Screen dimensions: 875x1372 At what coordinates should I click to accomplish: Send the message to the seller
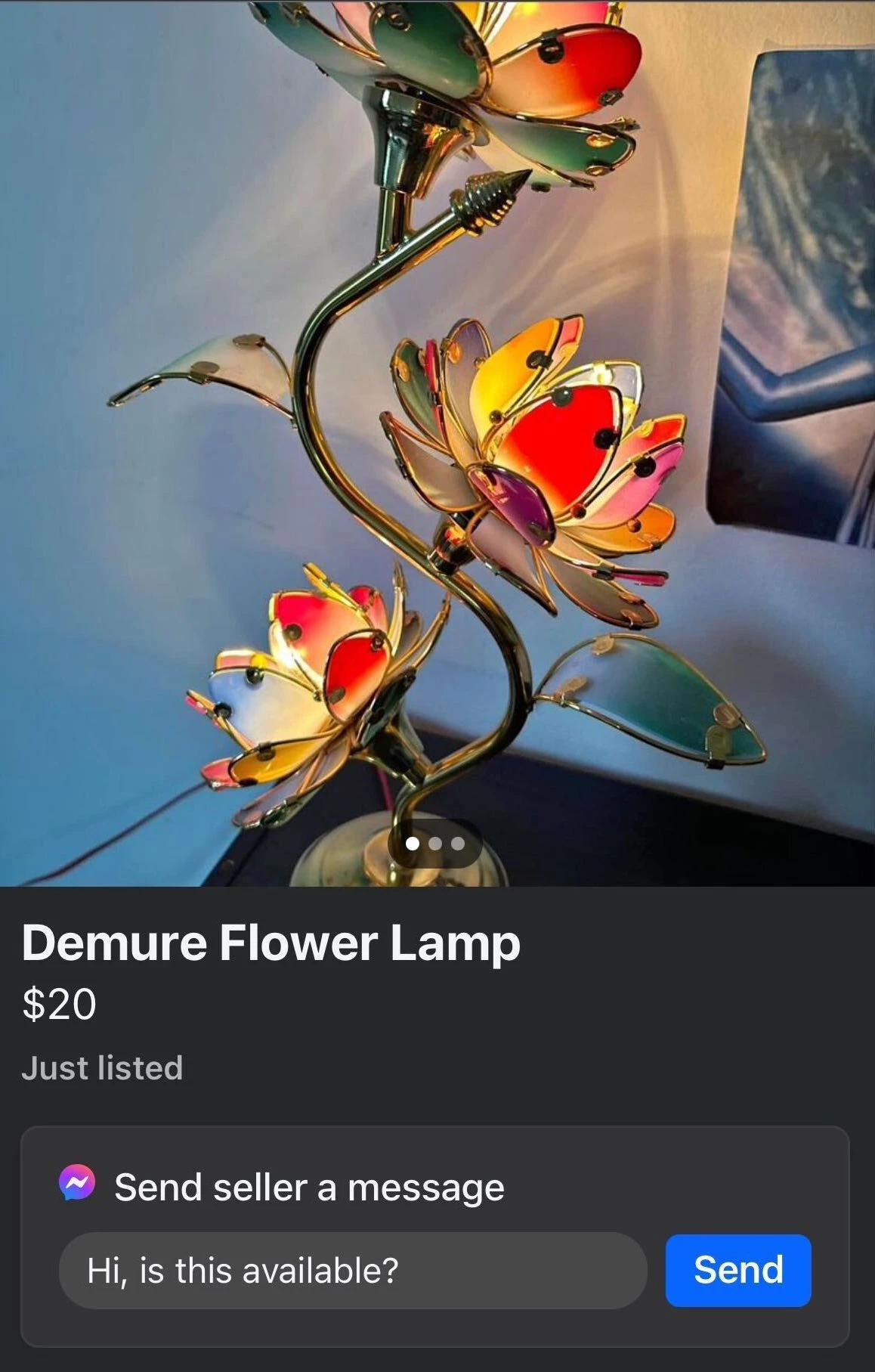[737, 1271]
